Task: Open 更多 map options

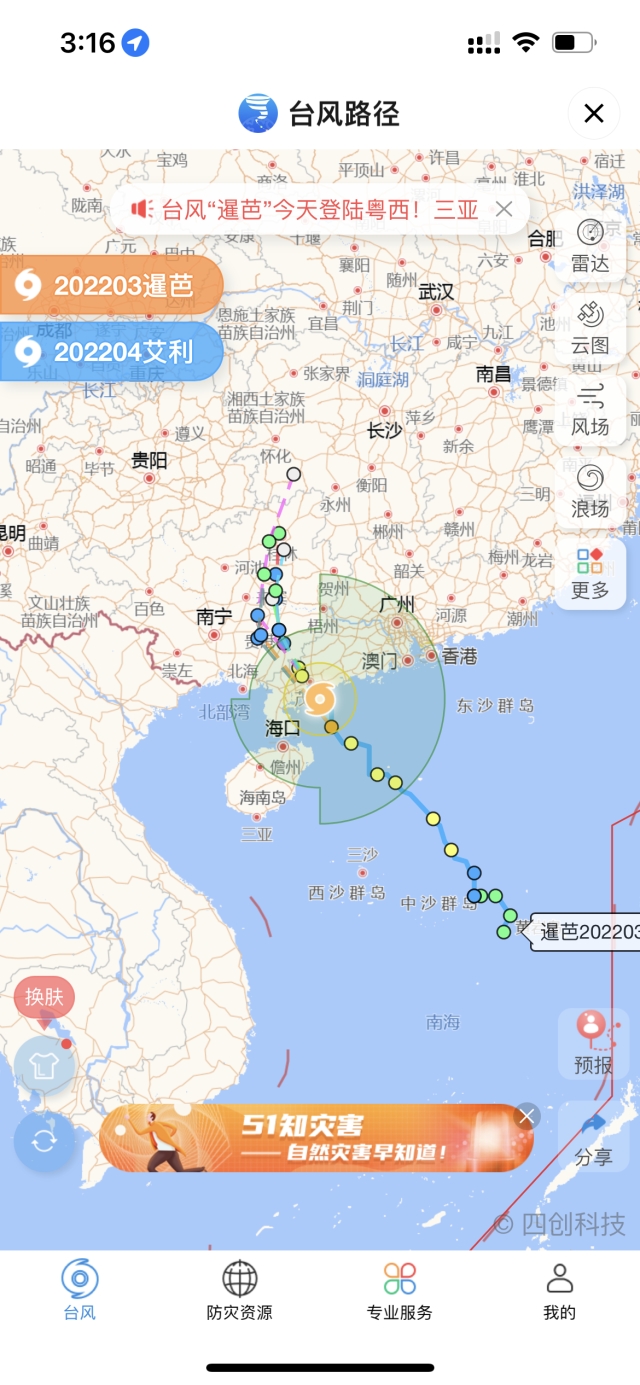Action: click(x=590, y=573)
